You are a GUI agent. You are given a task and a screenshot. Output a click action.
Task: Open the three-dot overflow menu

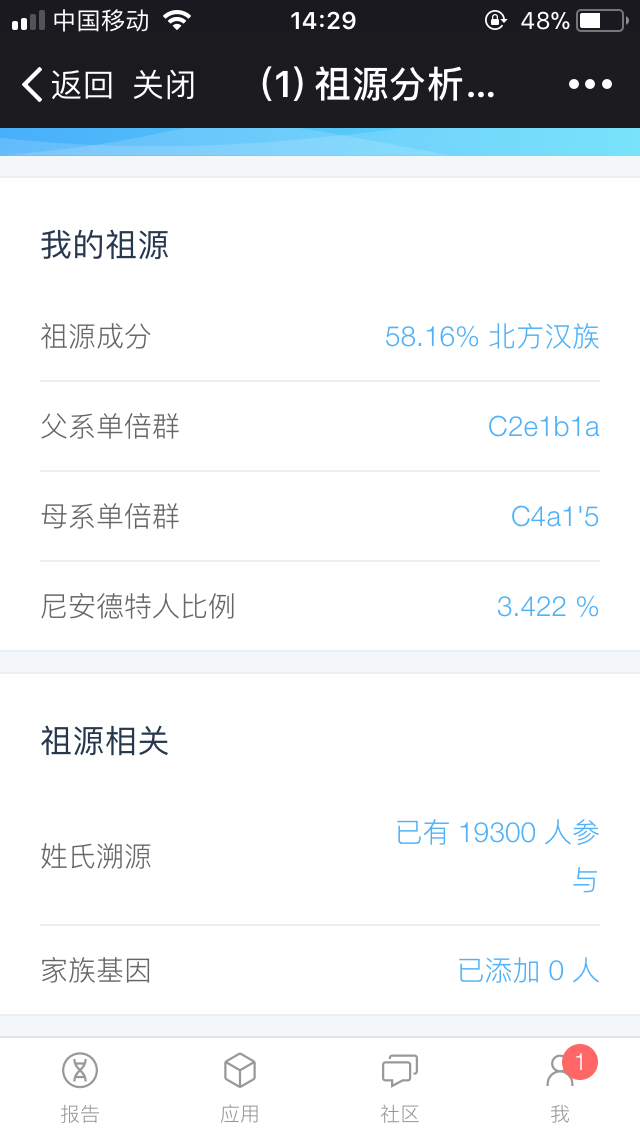pos(590,85)
